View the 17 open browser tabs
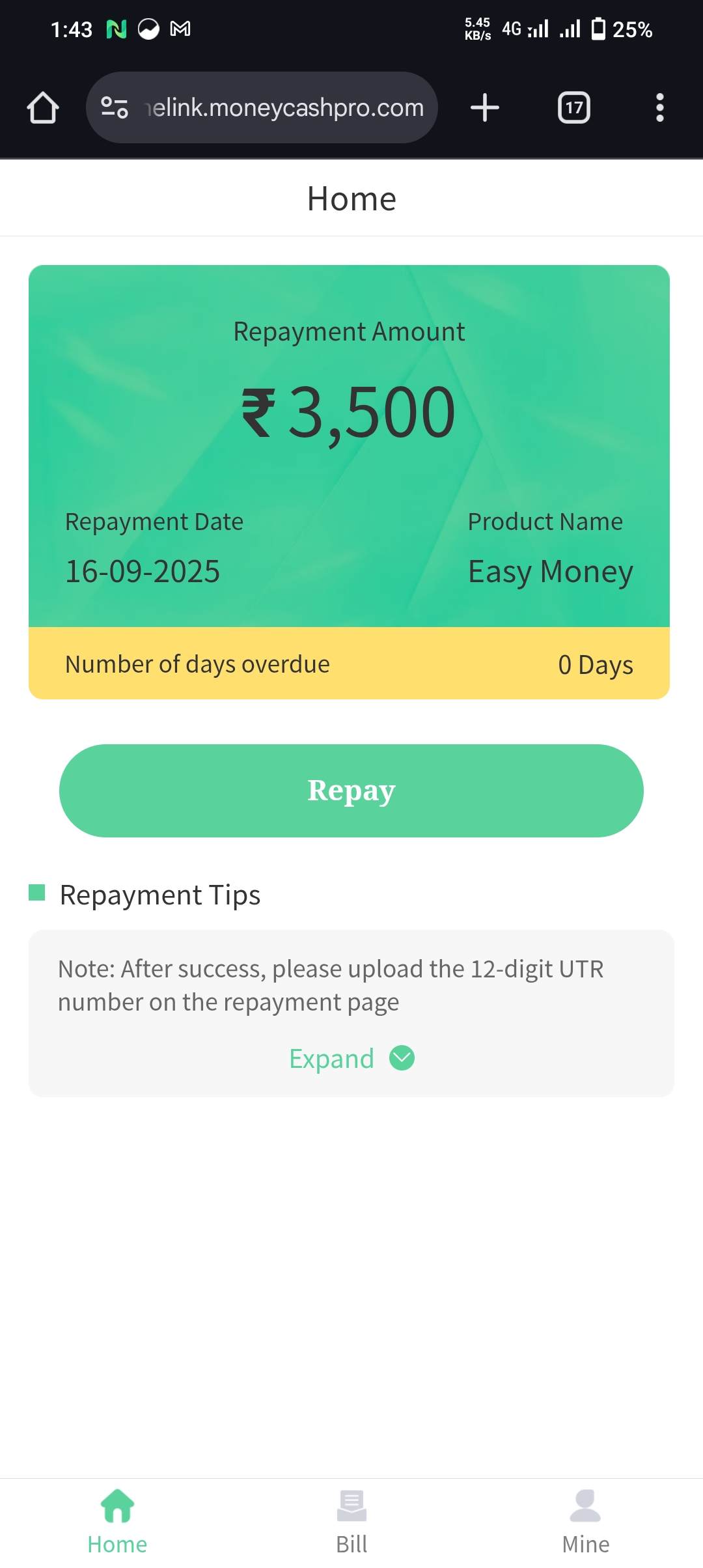Image resolution: width=703 pixels, height=1568 pixels. coord(573,107)
